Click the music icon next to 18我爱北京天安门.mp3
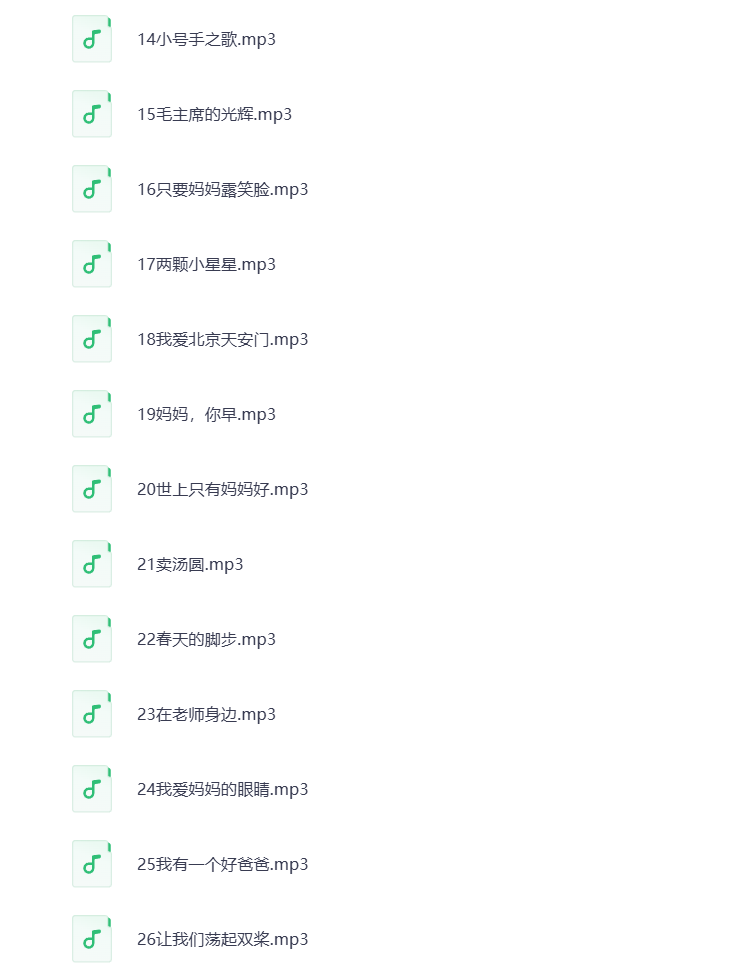Screen dimensions: 742x973 coord(91,338)
